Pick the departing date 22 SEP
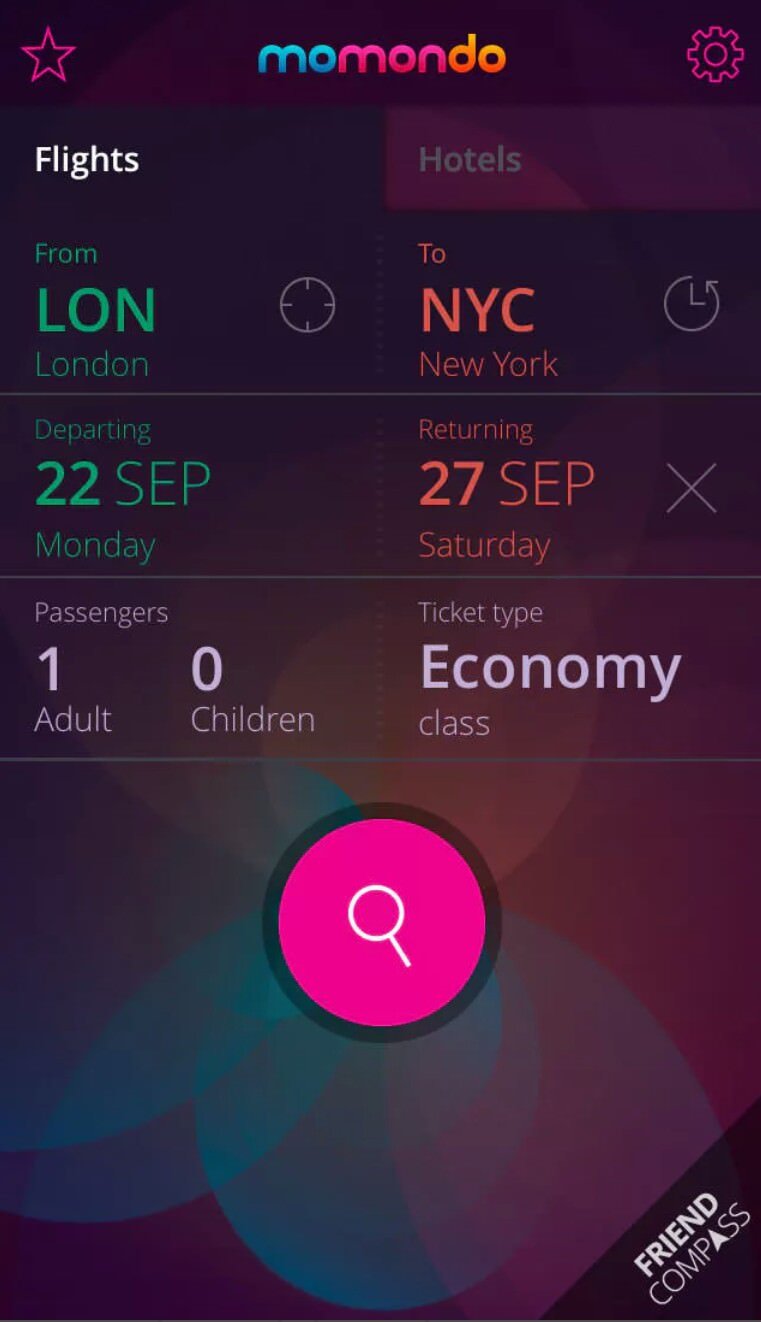This screenshot has width=761, height=1322. point(122,486)
